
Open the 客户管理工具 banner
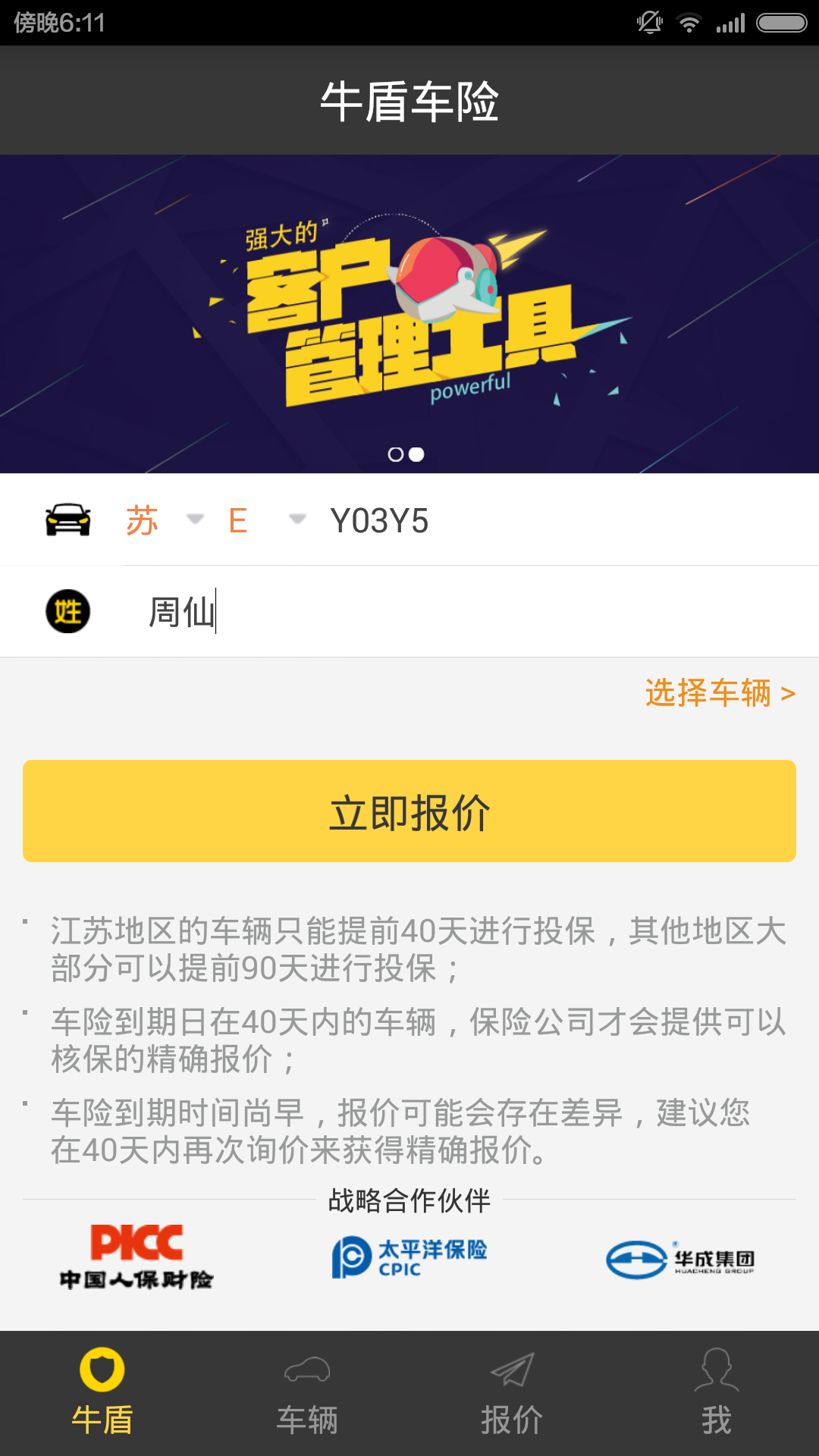pos(409,314)
